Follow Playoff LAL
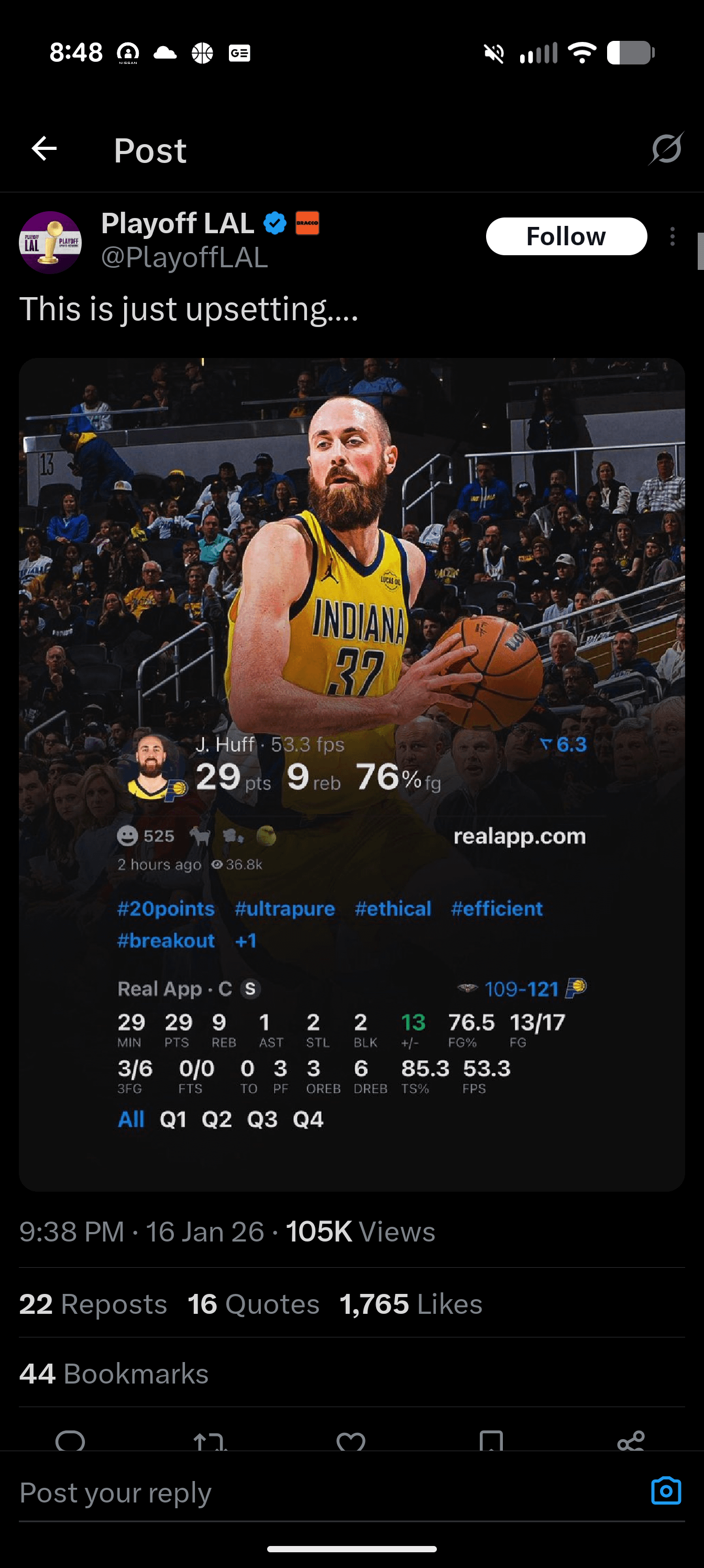The image size is (704, 1568). click(566, 236)
